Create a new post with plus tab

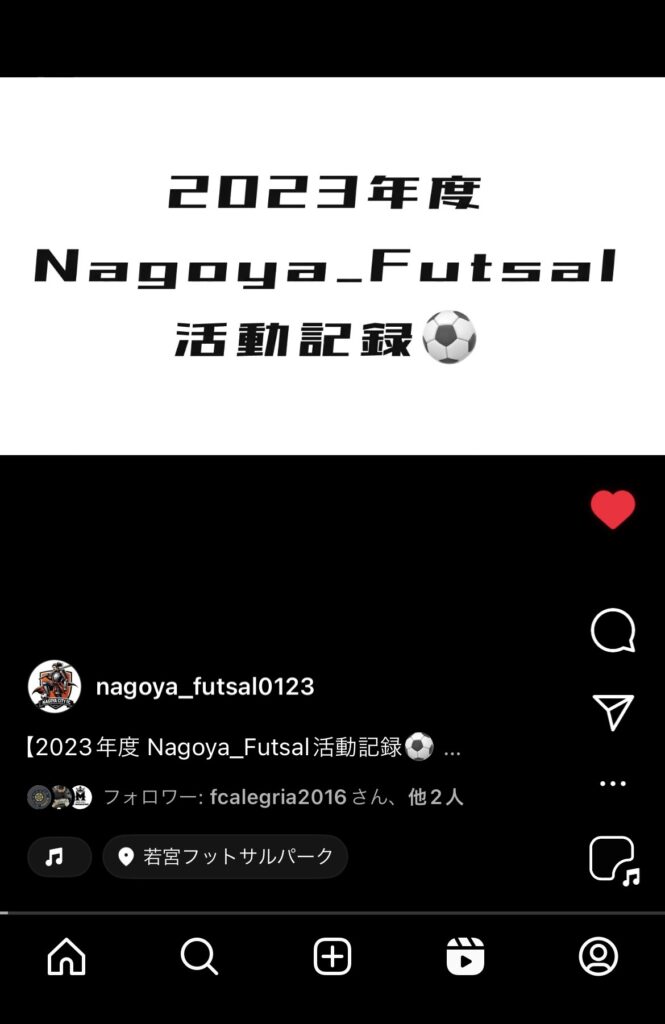pos(332,957)
